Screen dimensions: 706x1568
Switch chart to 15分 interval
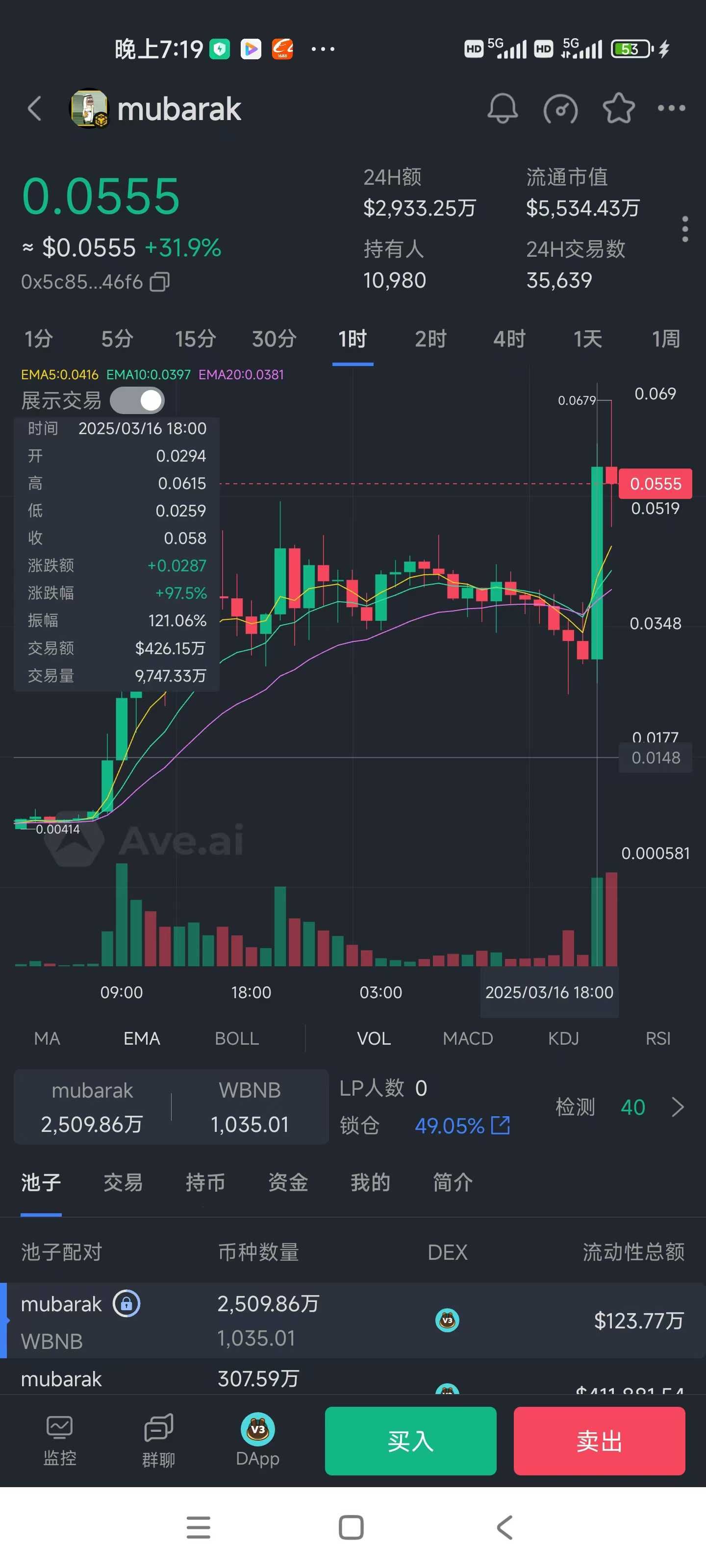[x=195, y=339]
